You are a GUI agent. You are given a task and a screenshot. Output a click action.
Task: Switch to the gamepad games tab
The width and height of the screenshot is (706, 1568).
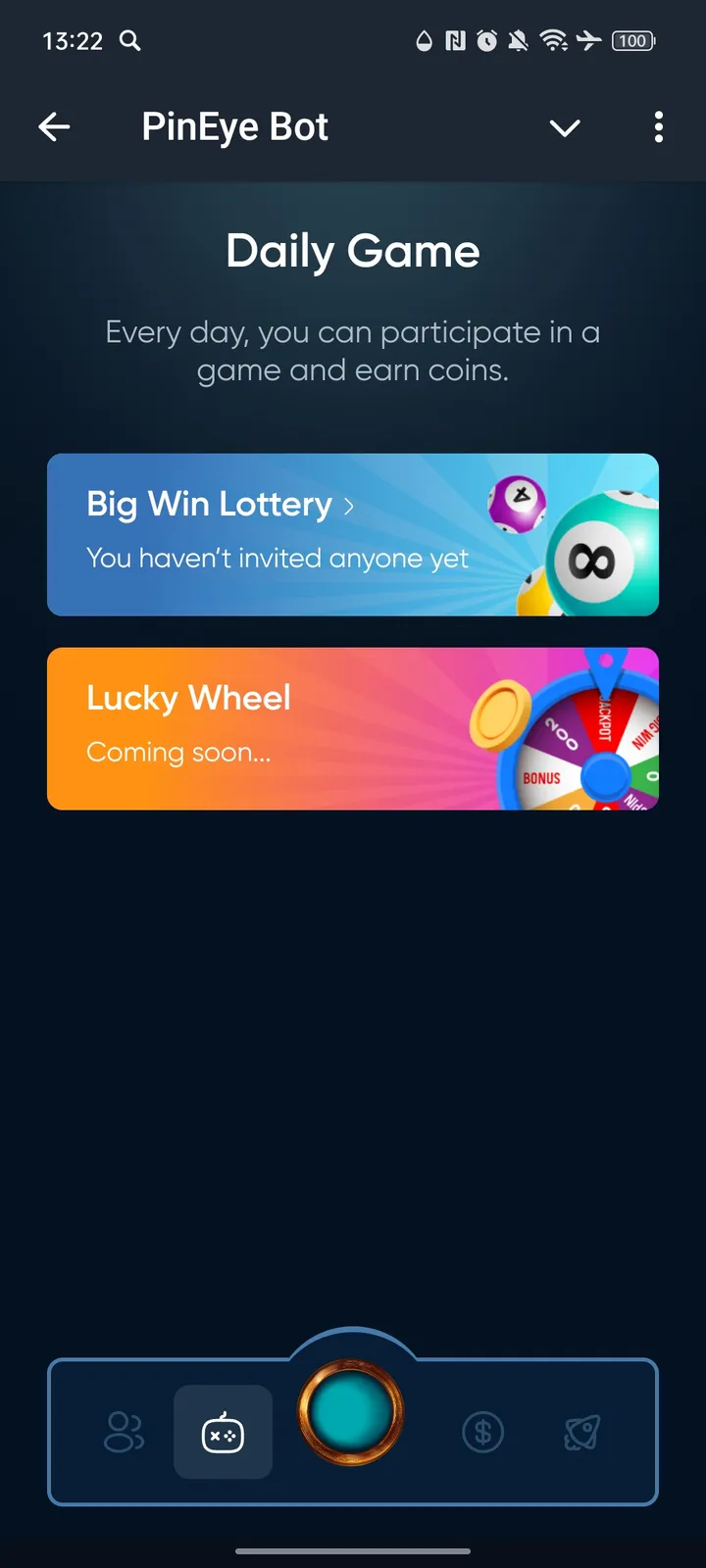[x=223, y=1432]
